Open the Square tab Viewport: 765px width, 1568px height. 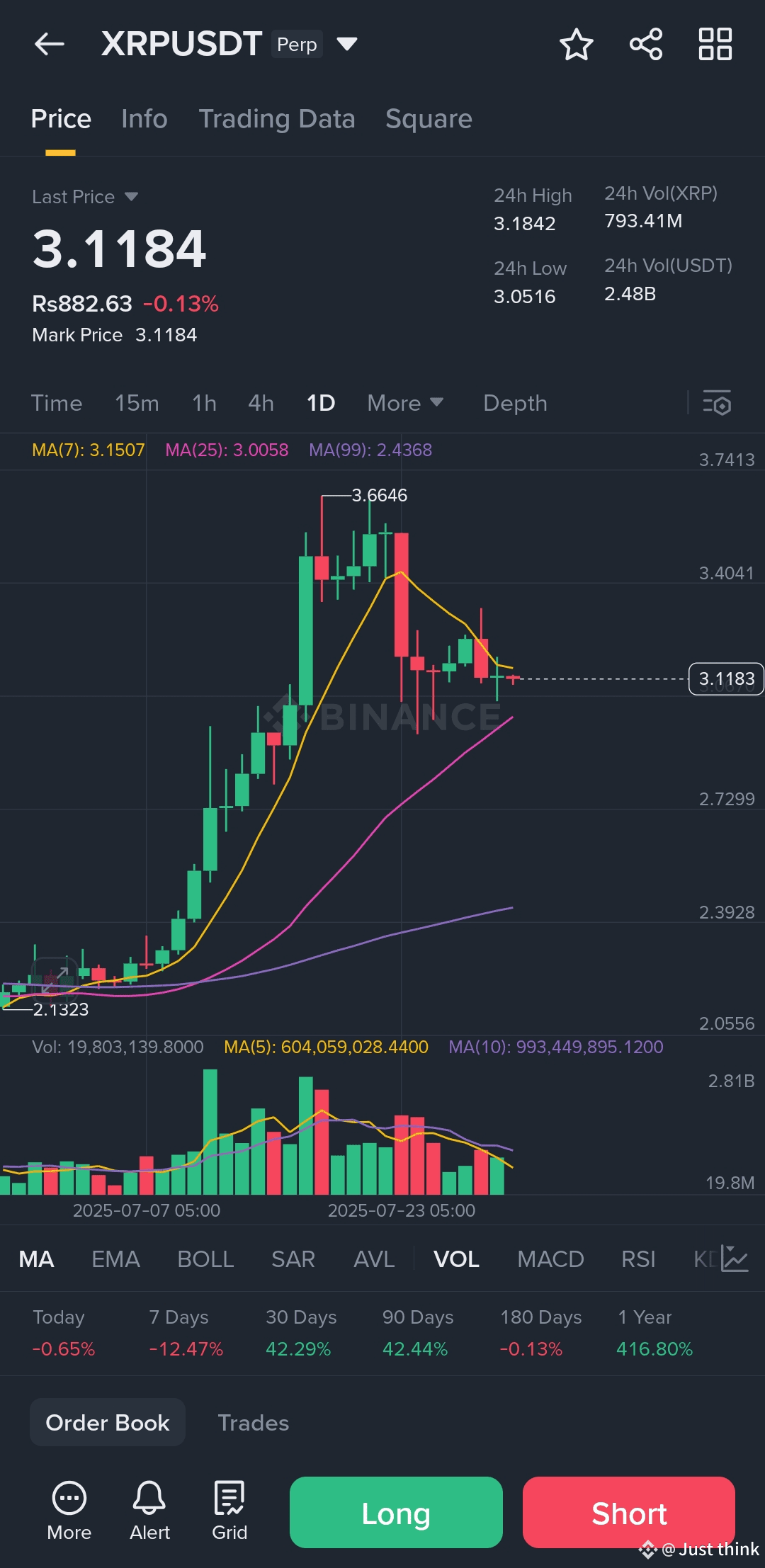coord(429,119)
